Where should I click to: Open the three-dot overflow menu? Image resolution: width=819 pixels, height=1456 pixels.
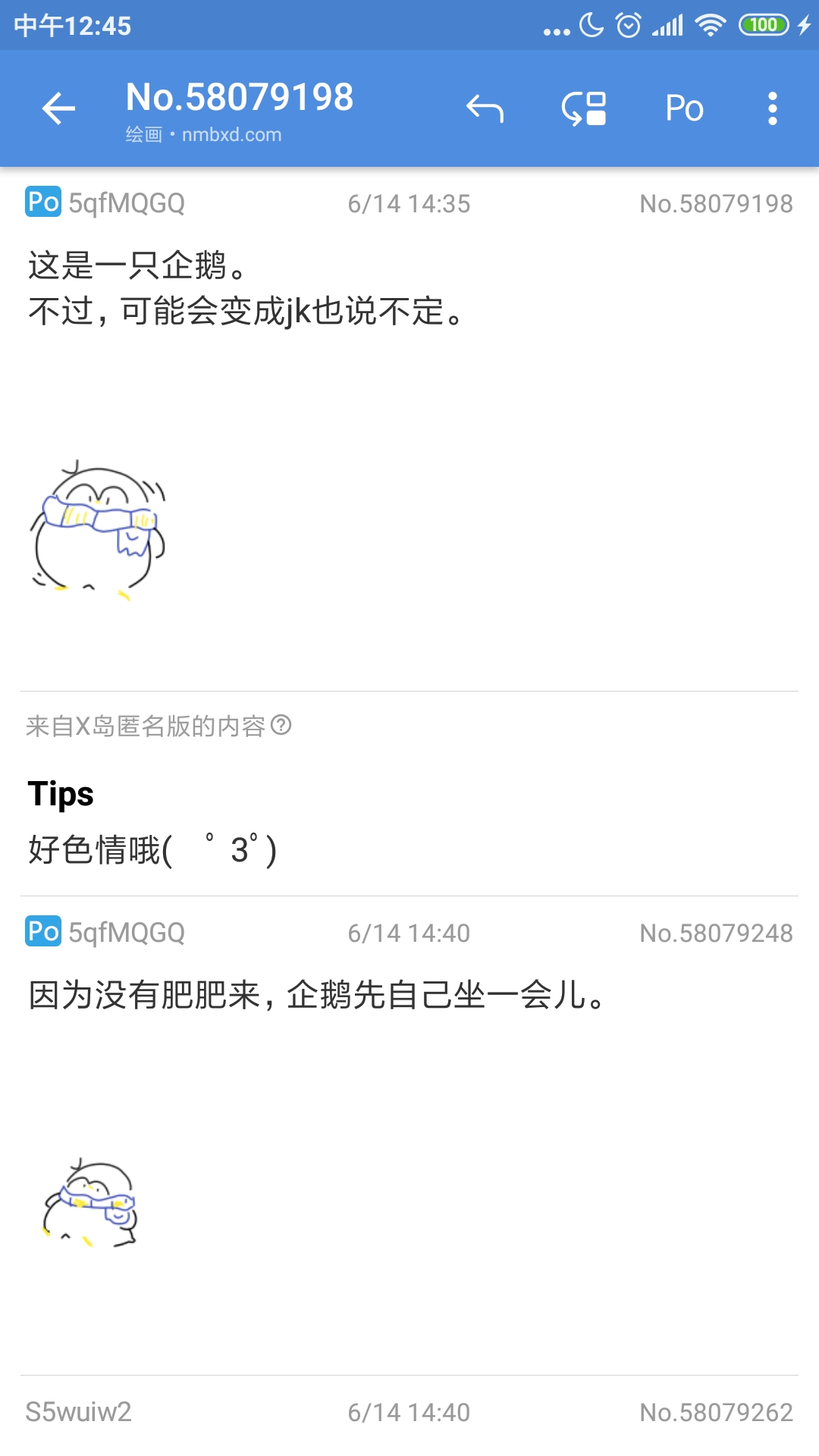click(x=772, y=108)
